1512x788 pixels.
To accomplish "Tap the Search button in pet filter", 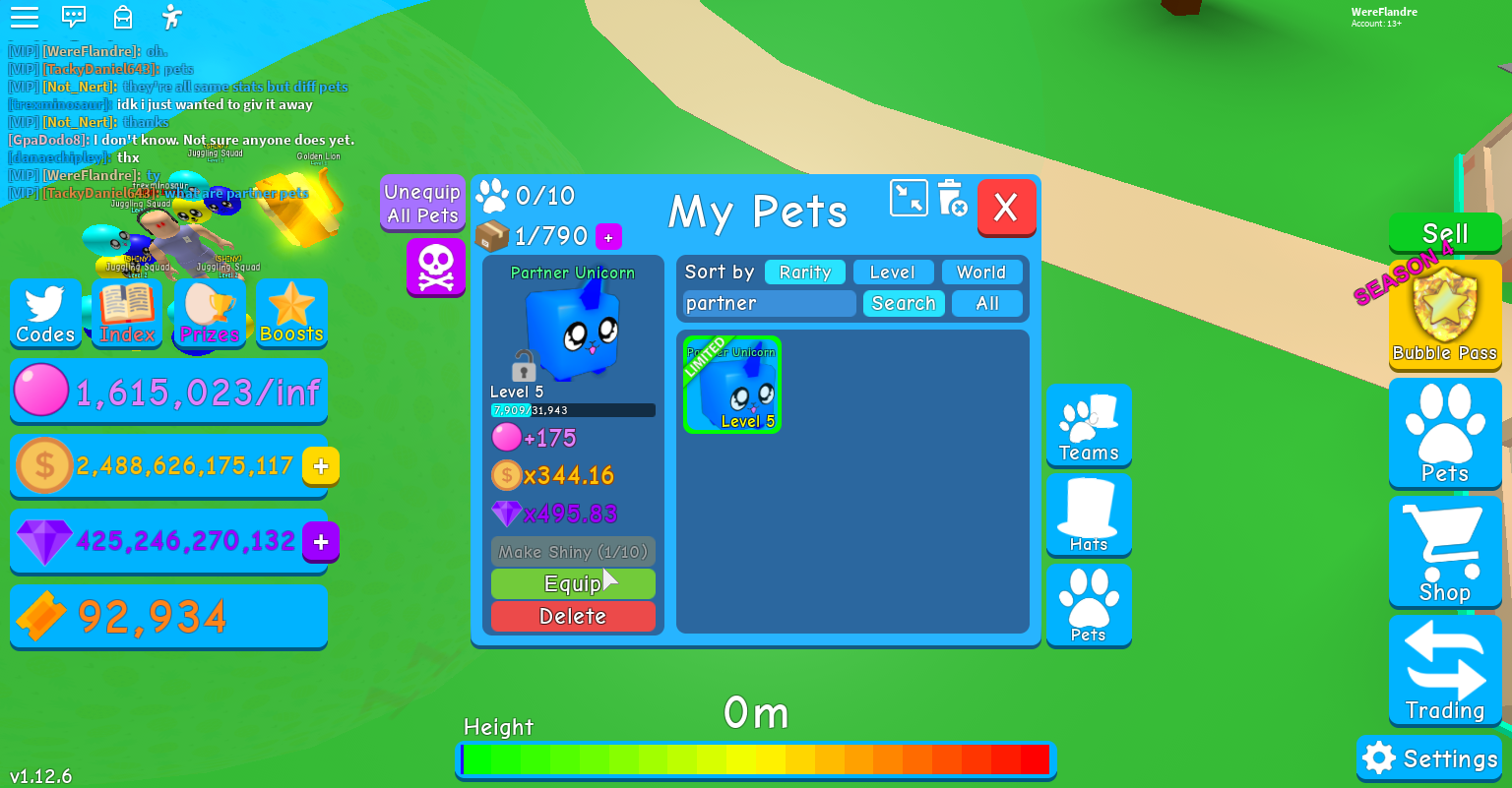I will [x=904, y=303].
